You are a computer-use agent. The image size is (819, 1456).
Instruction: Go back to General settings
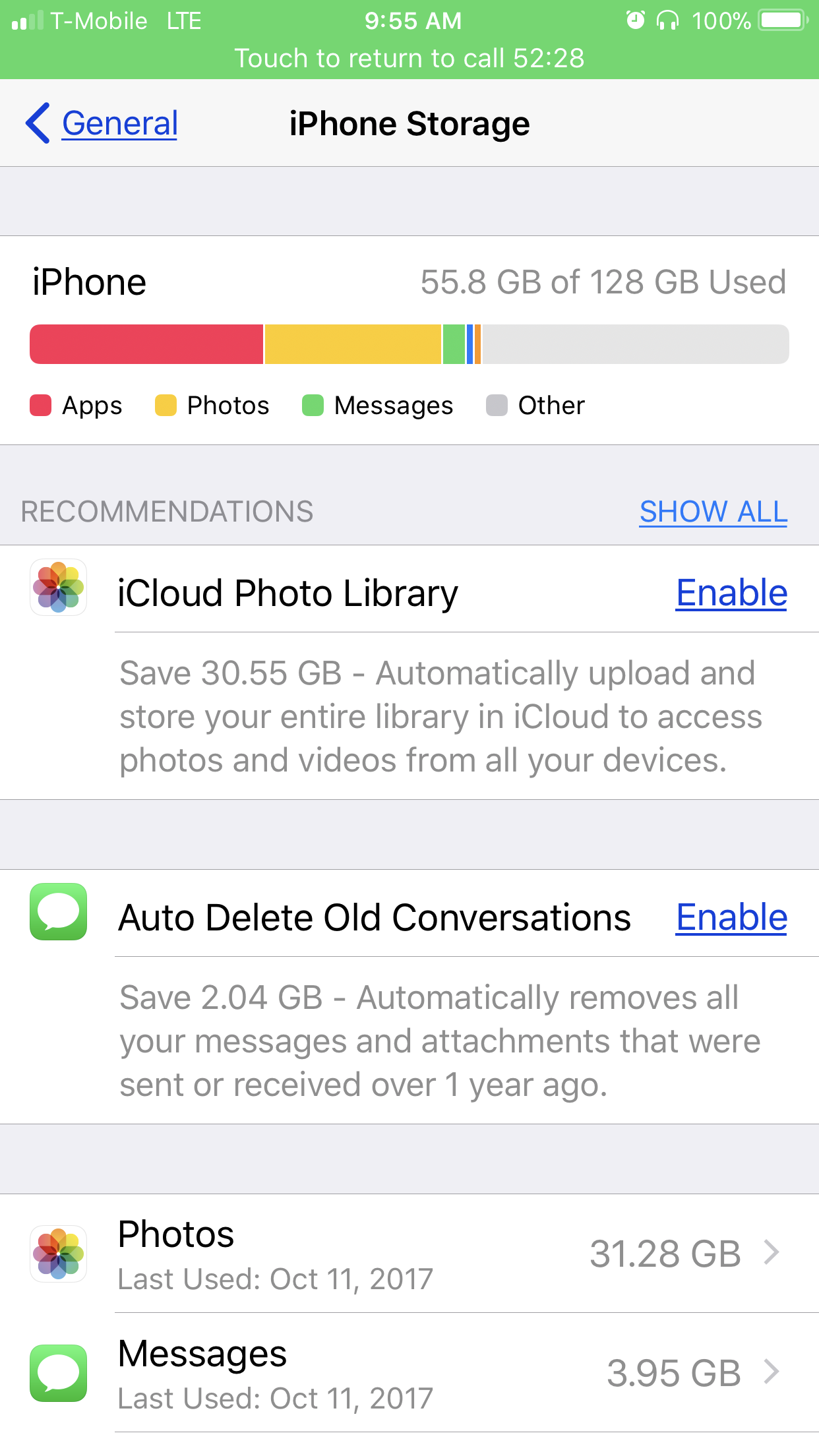point(102,123)
